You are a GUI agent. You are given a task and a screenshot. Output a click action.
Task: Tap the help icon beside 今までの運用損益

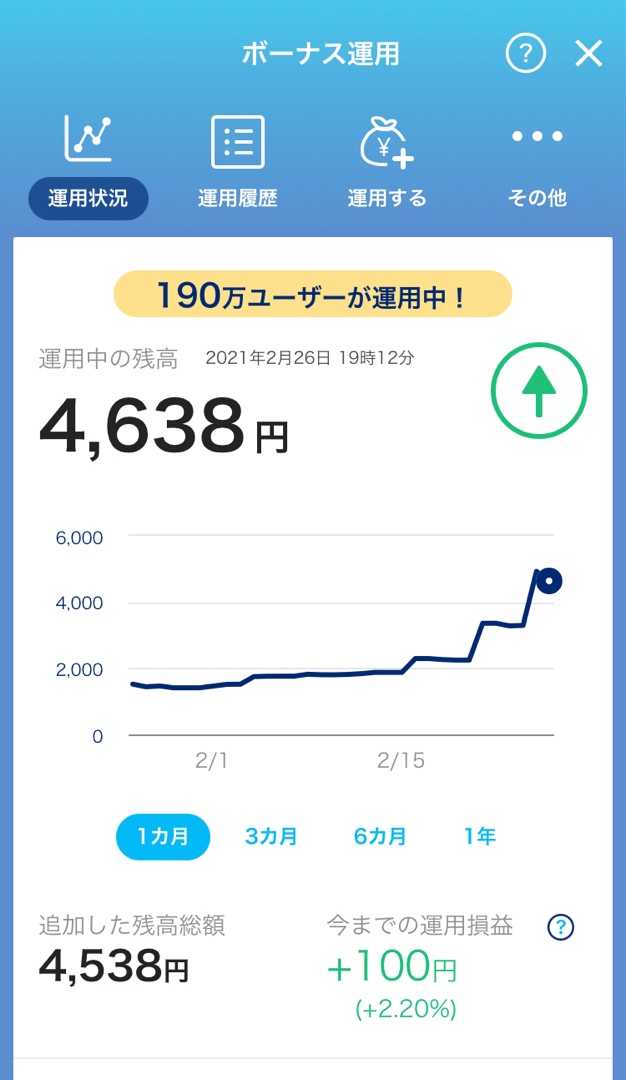pos(561,927)
